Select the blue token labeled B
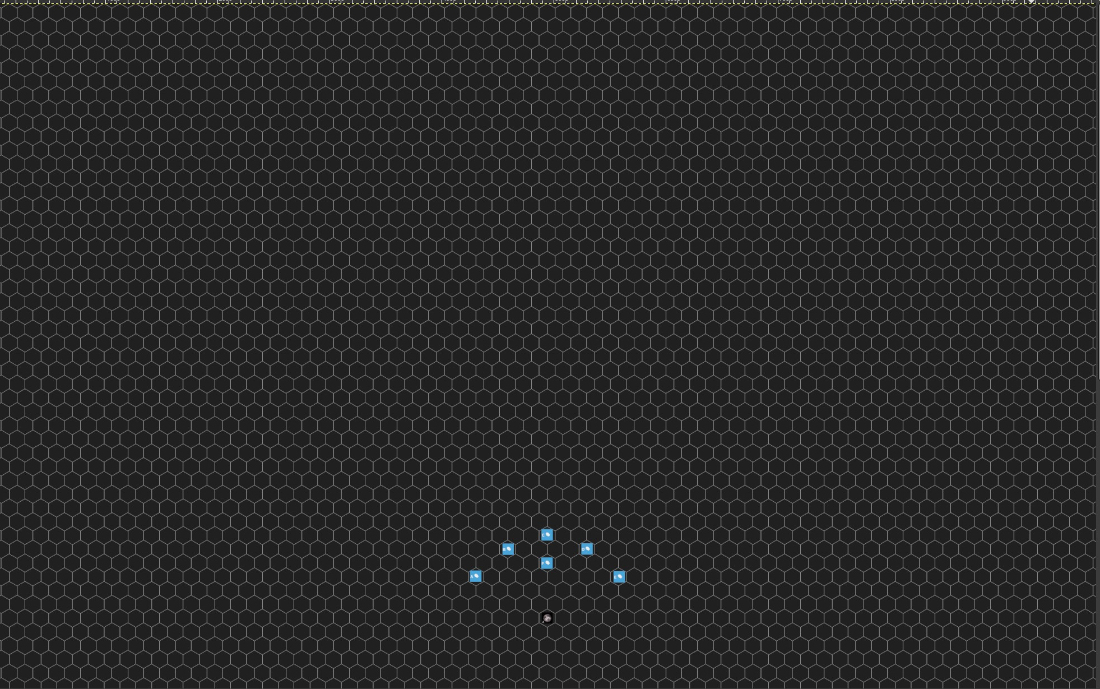This screenshot has height=689, width=1100. pyautogui.click(x=508, y=549)
